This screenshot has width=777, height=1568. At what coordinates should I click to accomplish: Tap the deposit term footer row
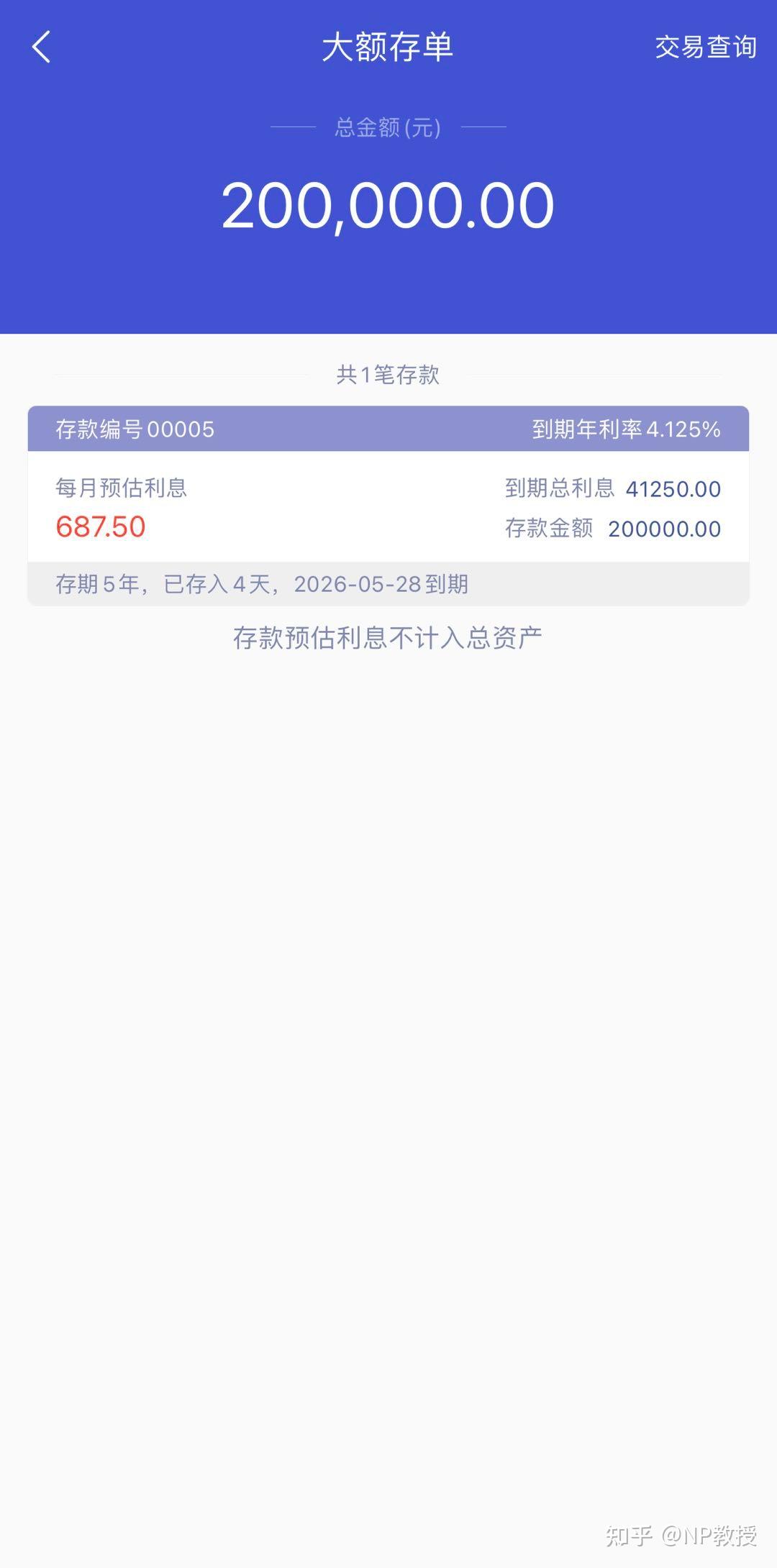click(388, 585)
